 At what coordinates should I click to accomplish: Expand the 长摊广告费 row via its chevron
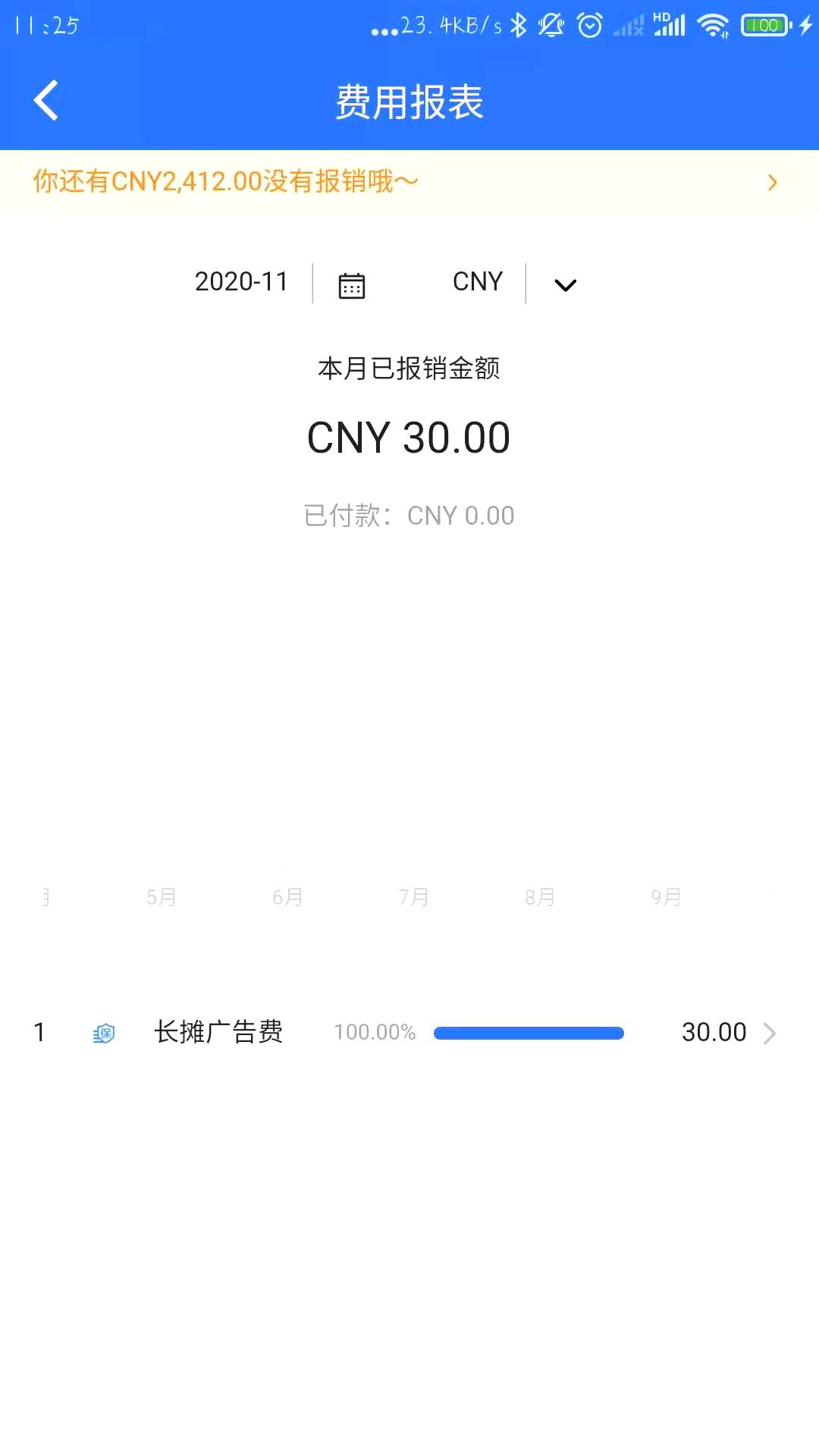click(x=772, y=1033)
